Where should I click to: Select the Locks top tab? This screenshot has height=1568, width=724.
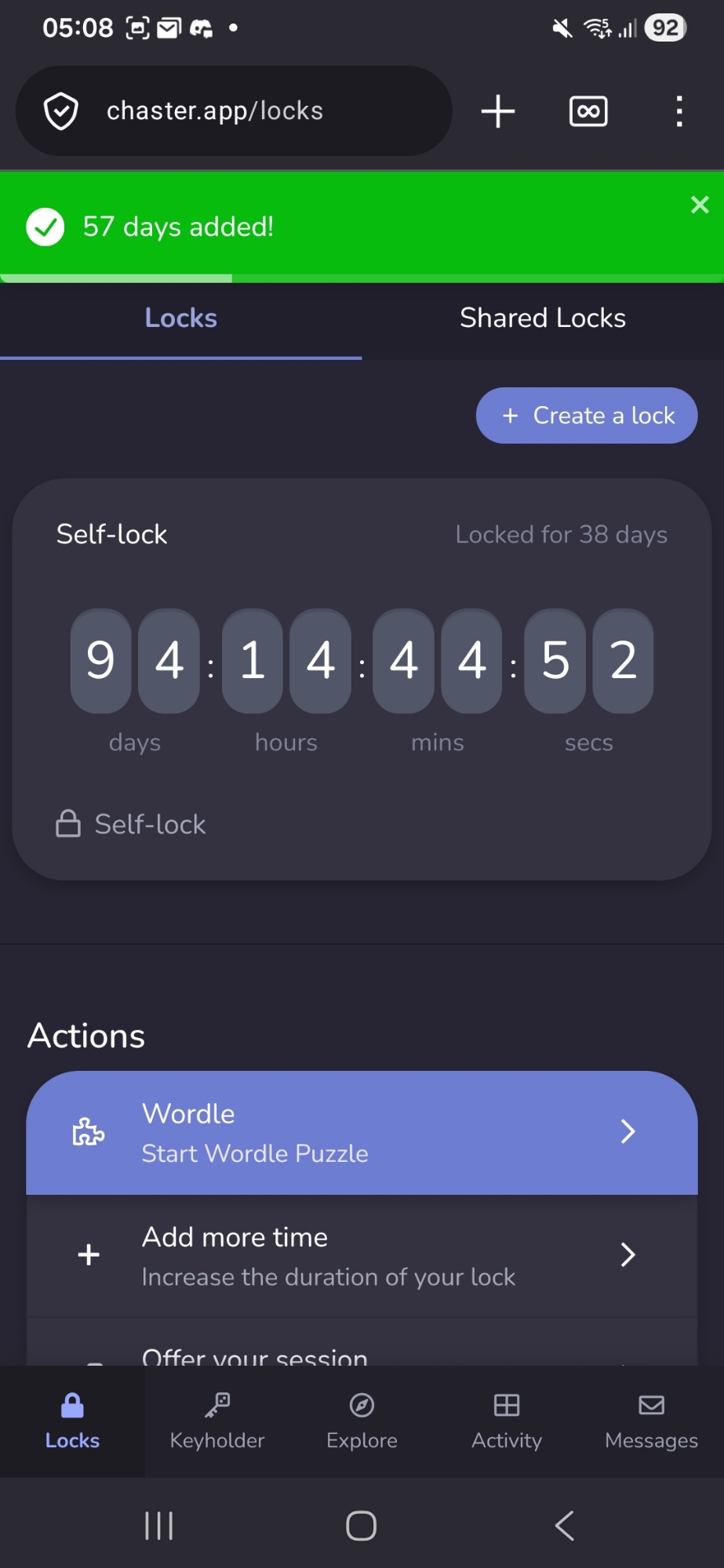pos(180,318)
